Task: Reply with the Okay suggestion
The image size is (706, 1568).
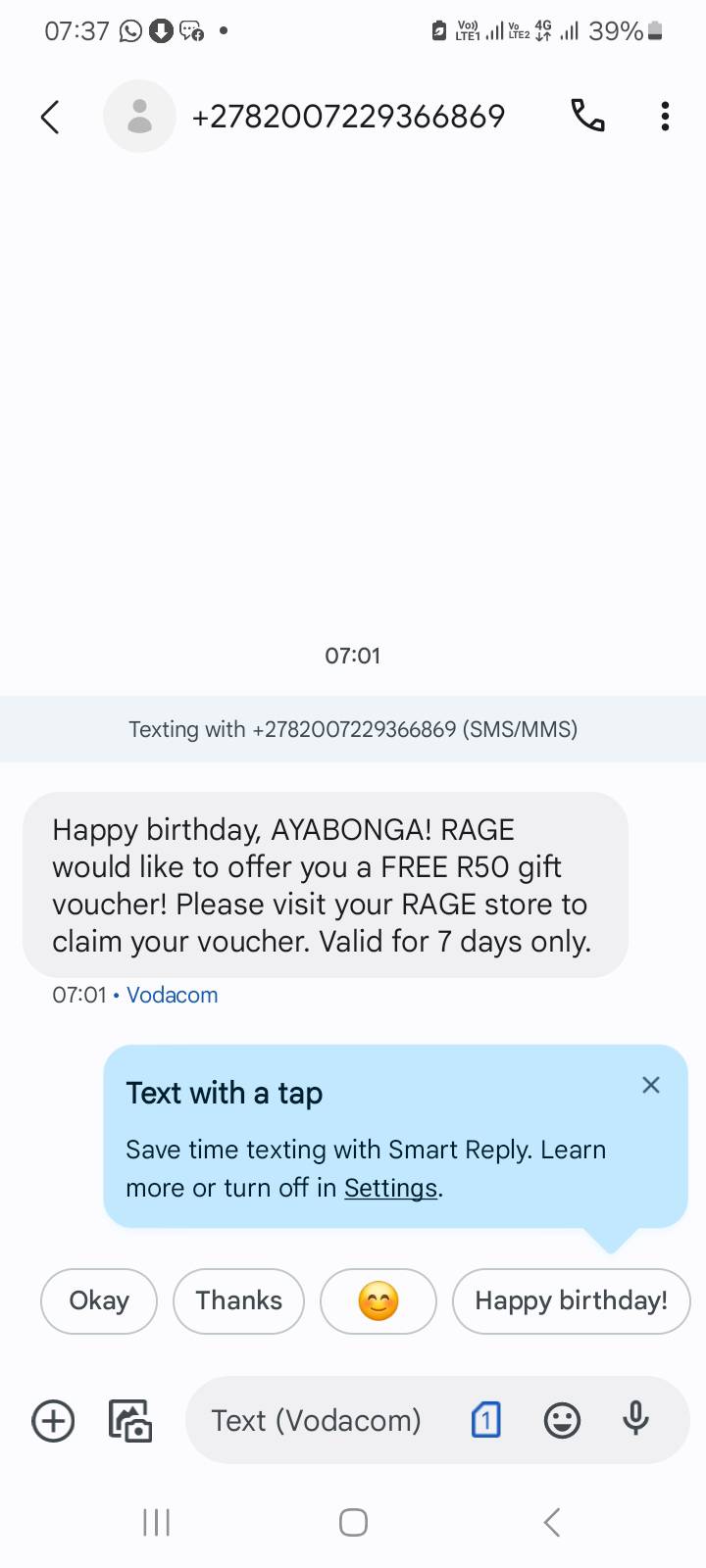Action: point(99,1300)
